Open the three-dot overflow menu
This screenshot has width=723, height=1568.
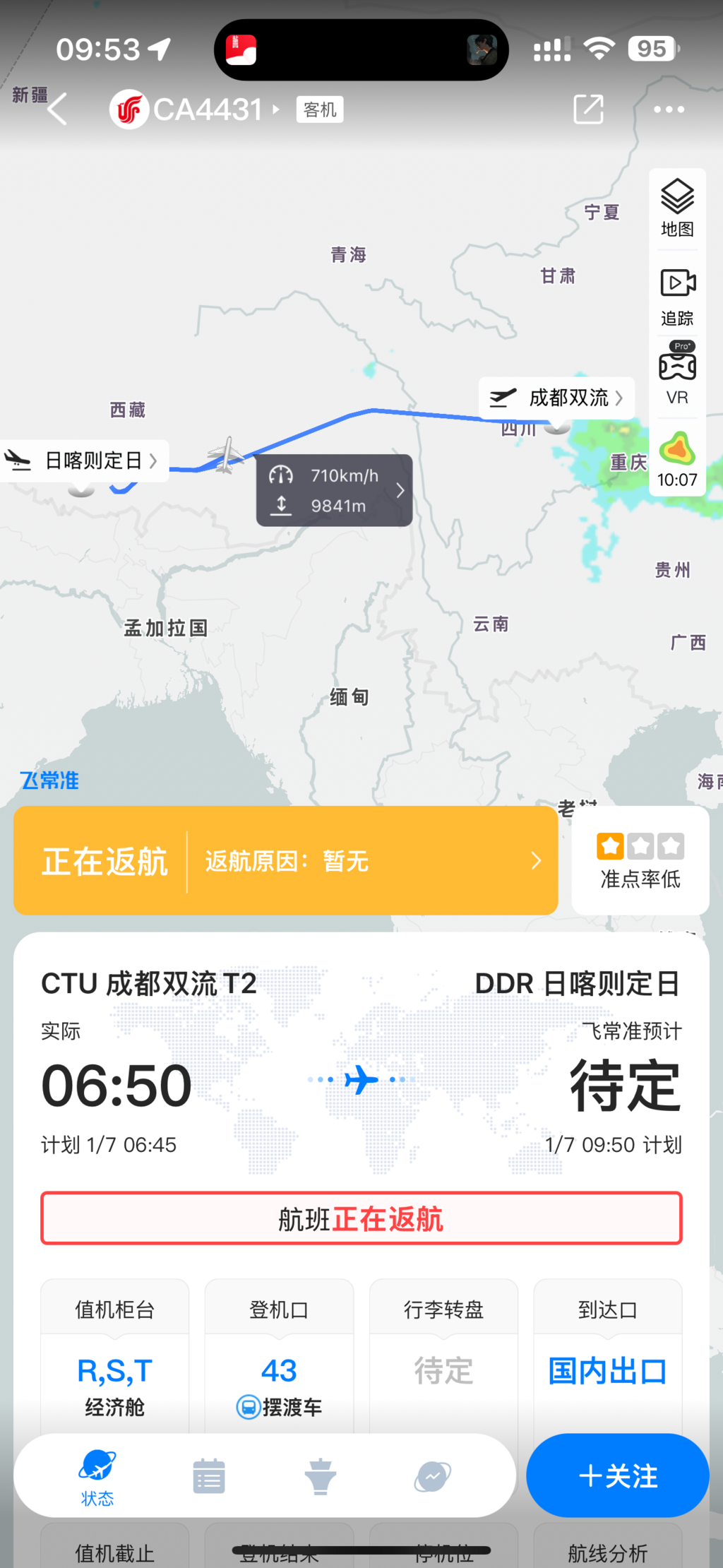[668, 109]
